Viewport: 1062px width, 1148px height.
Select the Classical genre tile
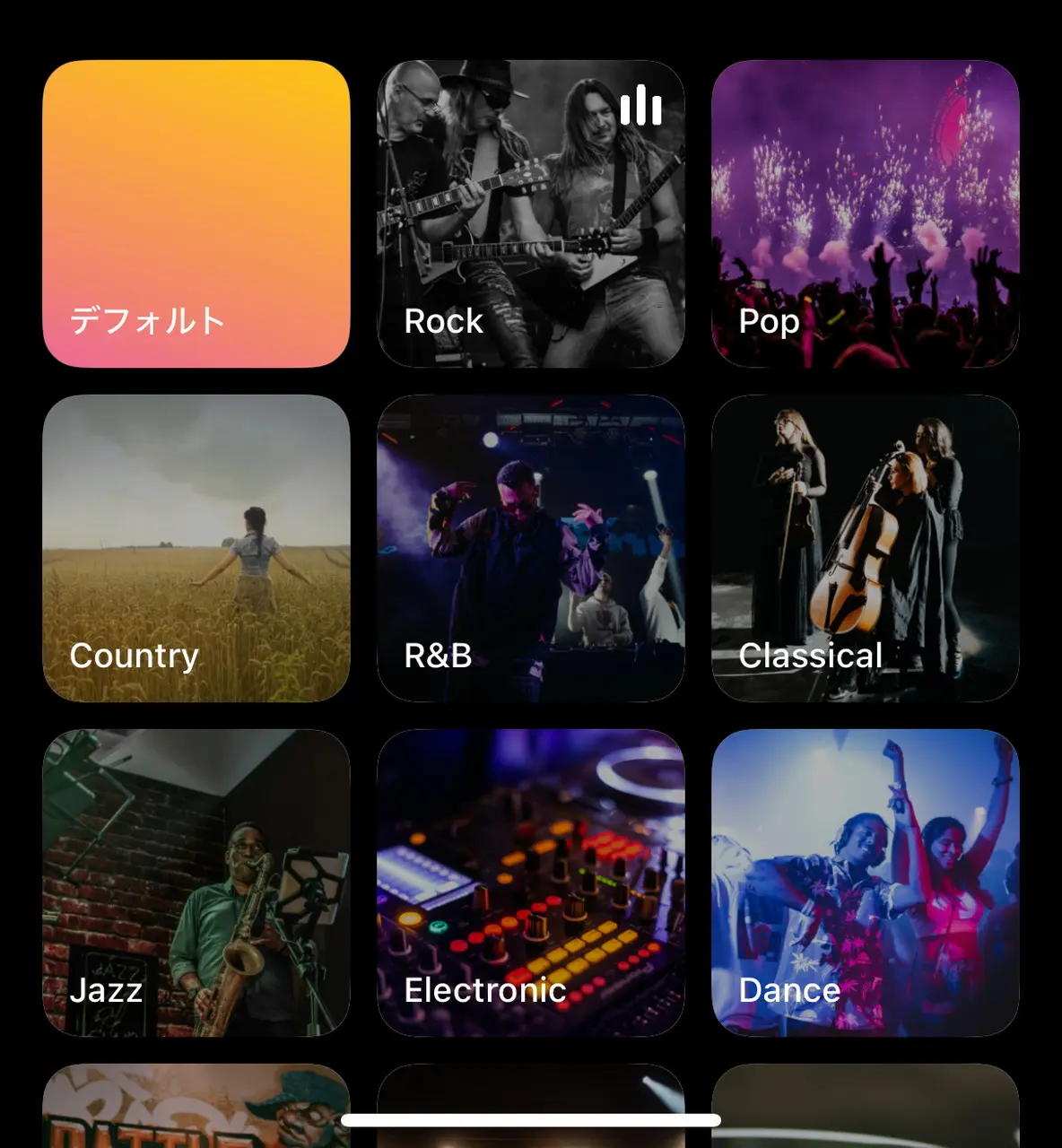[865, 548]
